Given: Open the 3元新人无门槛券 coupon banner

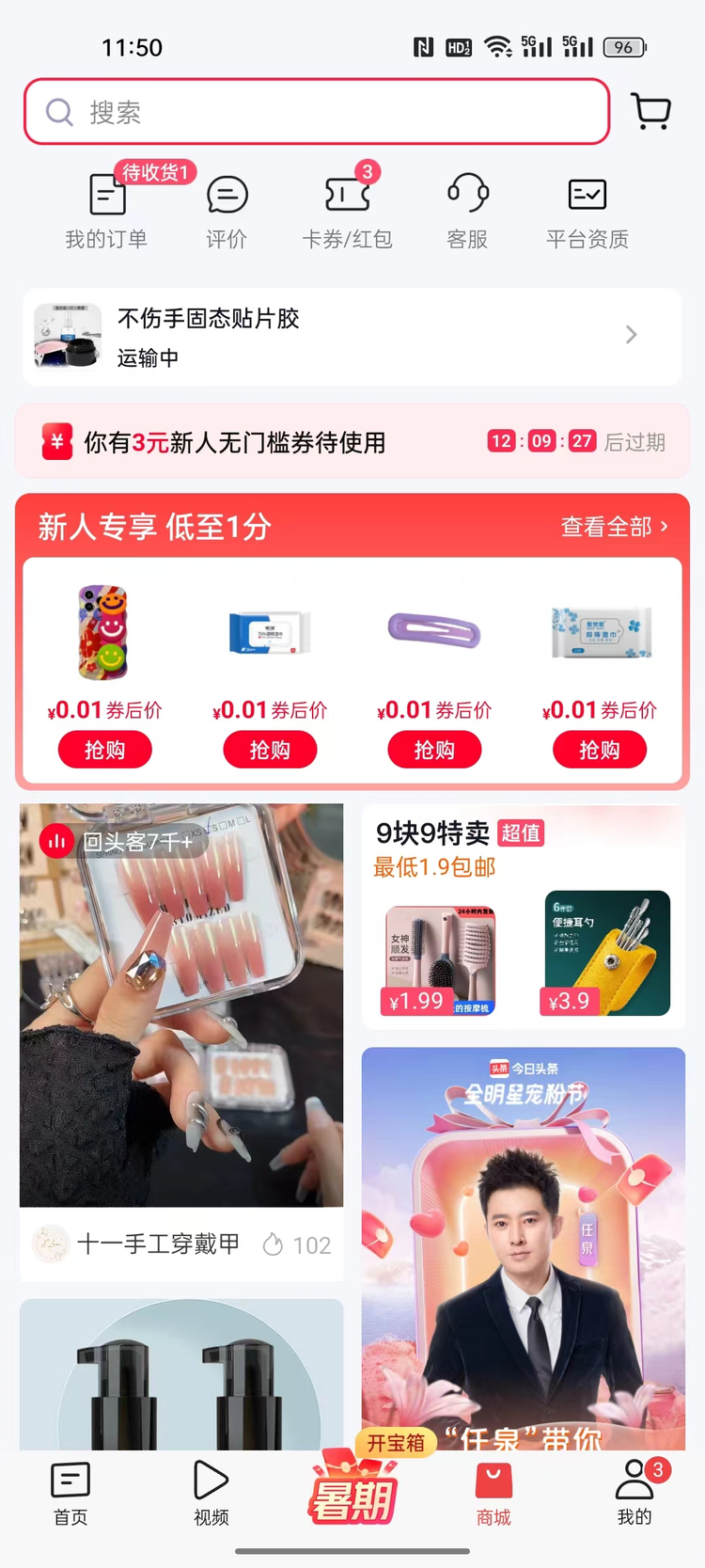Looking at the screenshot, I should click(352, 441).
